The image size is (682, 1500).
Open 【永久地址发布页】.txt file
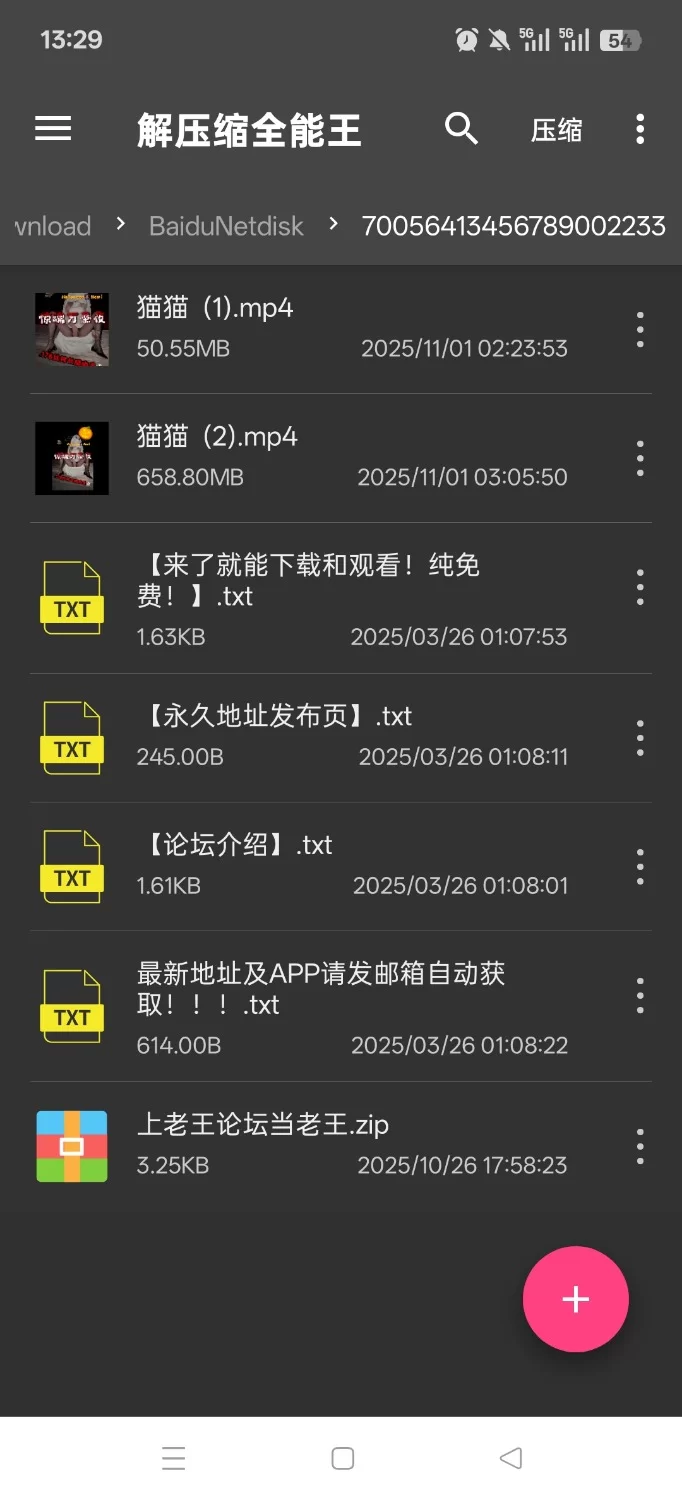click(300, 736)
